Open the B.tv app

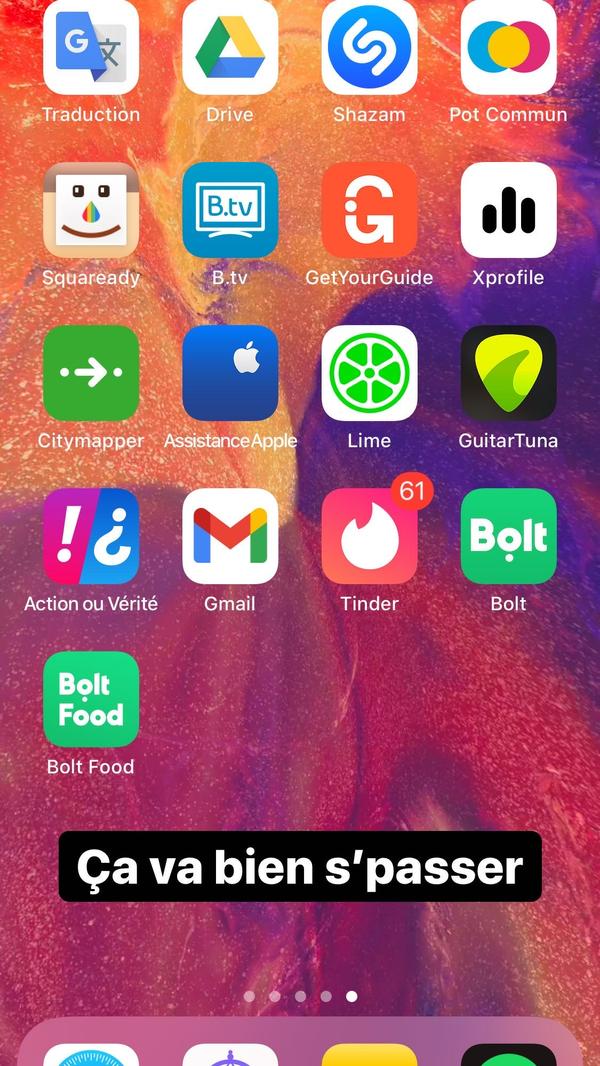click(230, 210)
